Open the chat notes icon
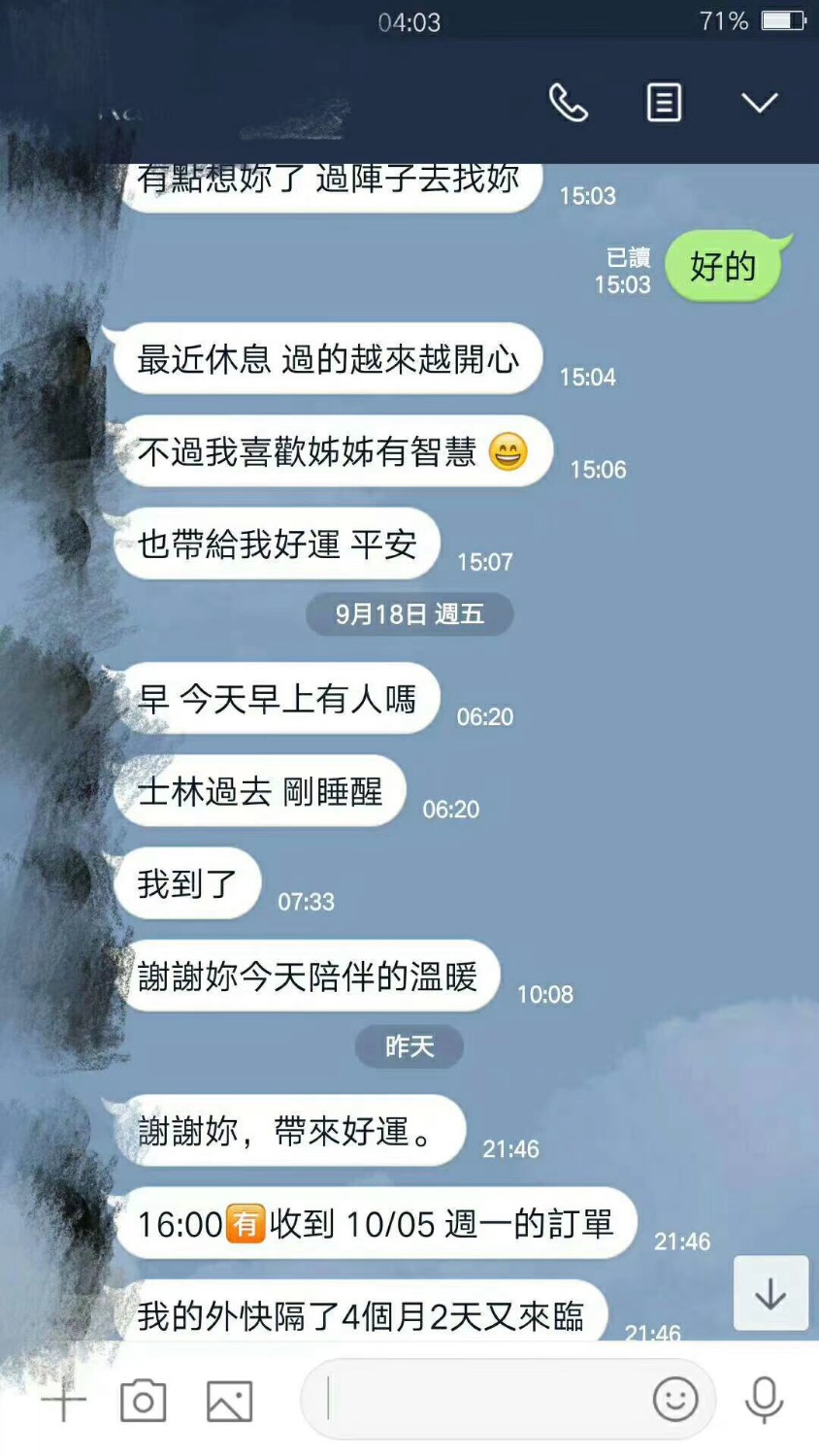The image size is (819, 1456). pos(664,102)
